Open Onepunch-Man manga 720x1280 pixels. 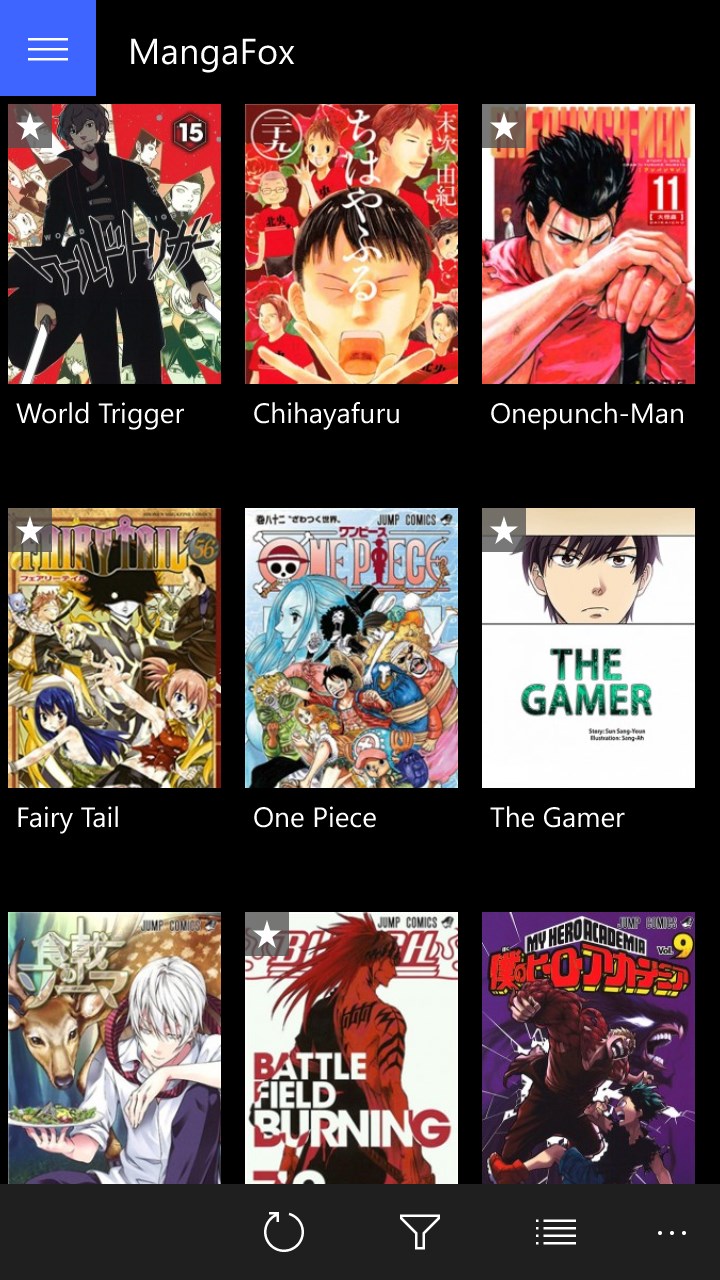tap(588, 245)
